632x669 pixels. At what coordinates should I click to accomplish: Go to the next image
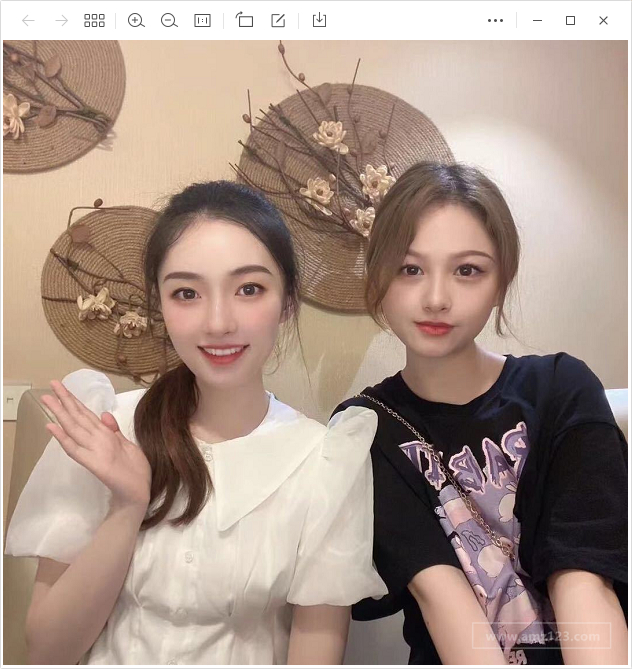(x=61, y=20)
